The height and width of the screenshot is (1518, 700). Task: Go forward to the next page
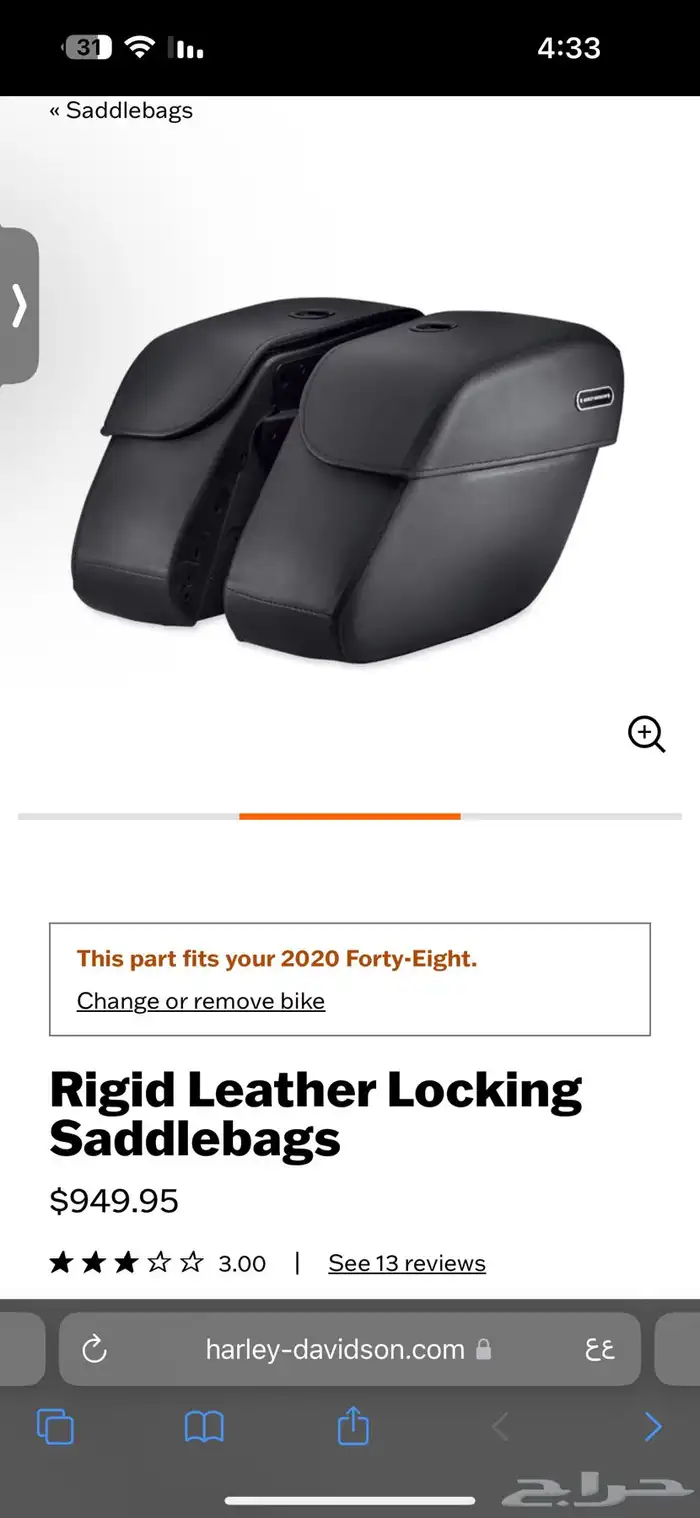652,1426
